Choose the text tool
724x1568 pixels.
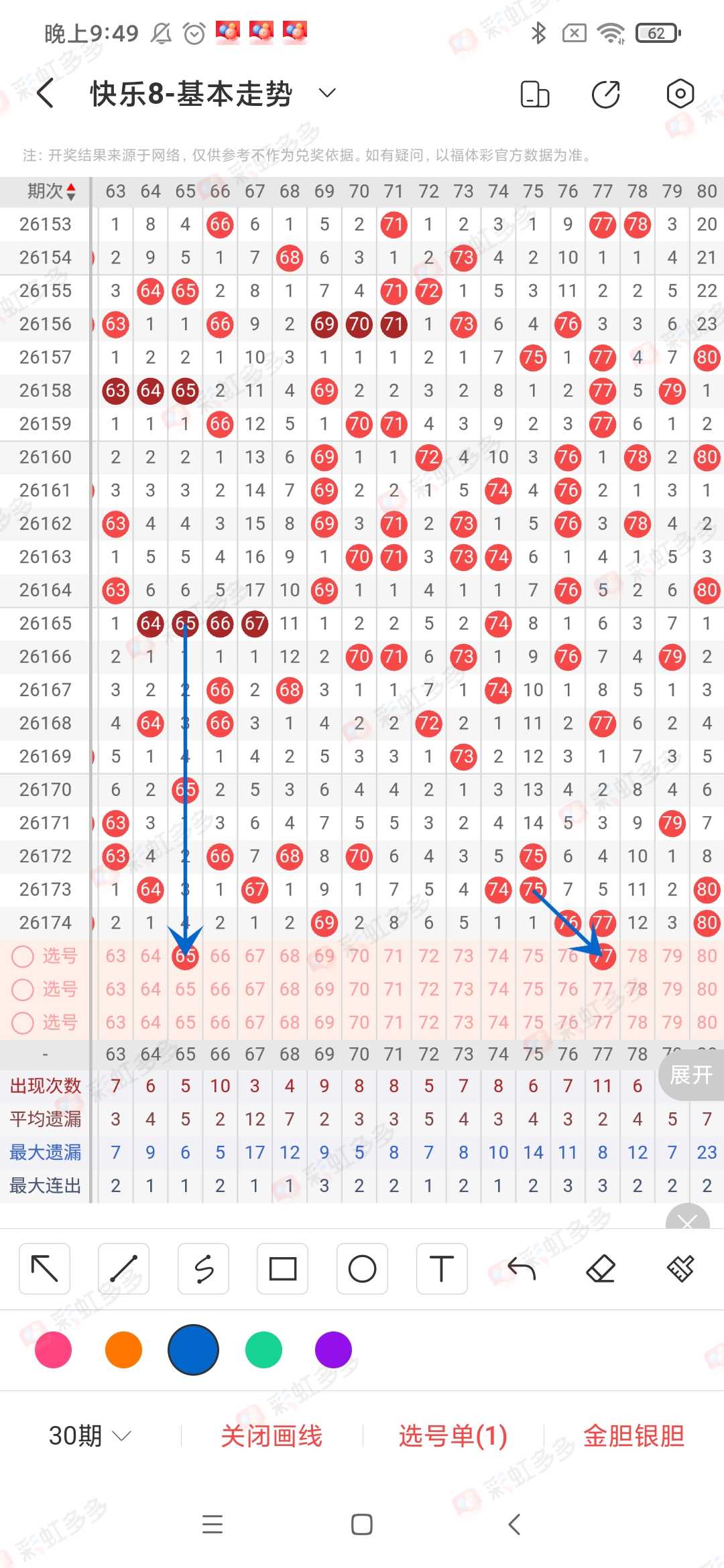pos(441,1268)
